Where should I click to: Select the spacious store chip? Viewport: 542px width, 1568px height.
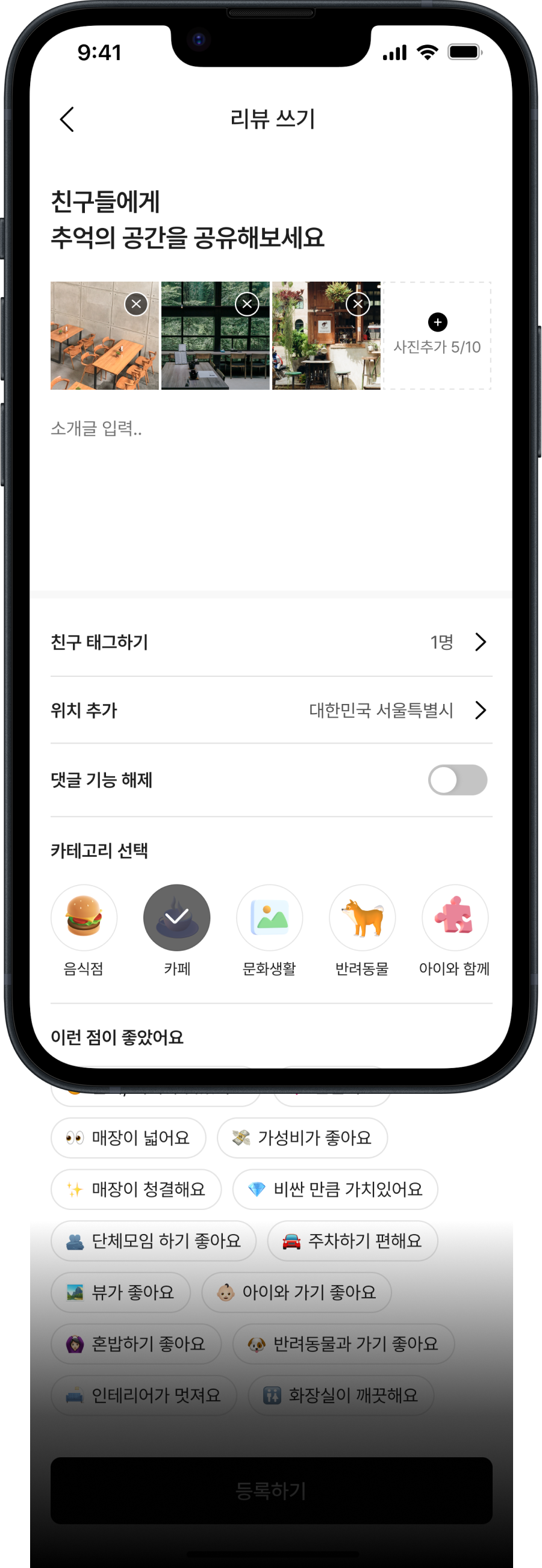pos(128,1138)
